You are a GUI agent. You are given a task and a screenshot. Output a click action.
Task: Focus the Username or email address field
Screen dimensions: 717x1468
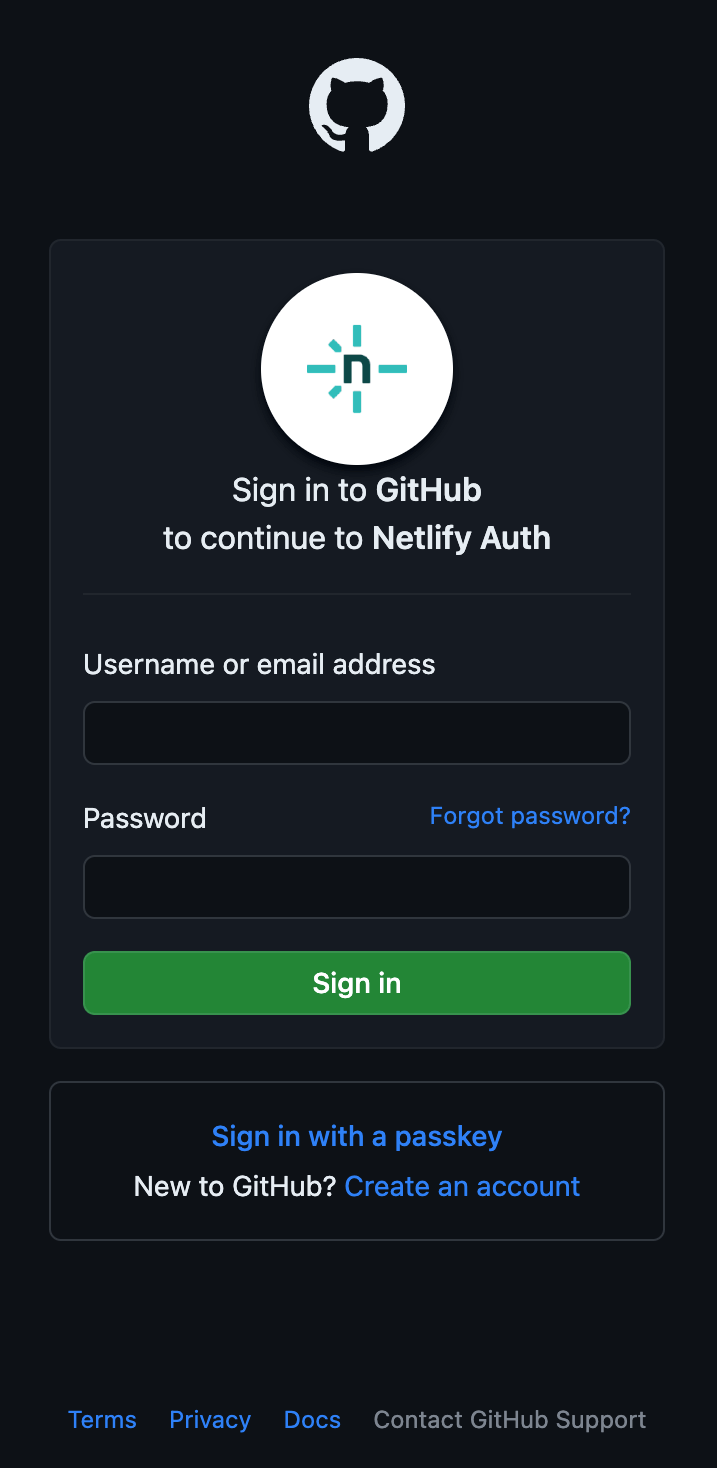coord(356,733)
